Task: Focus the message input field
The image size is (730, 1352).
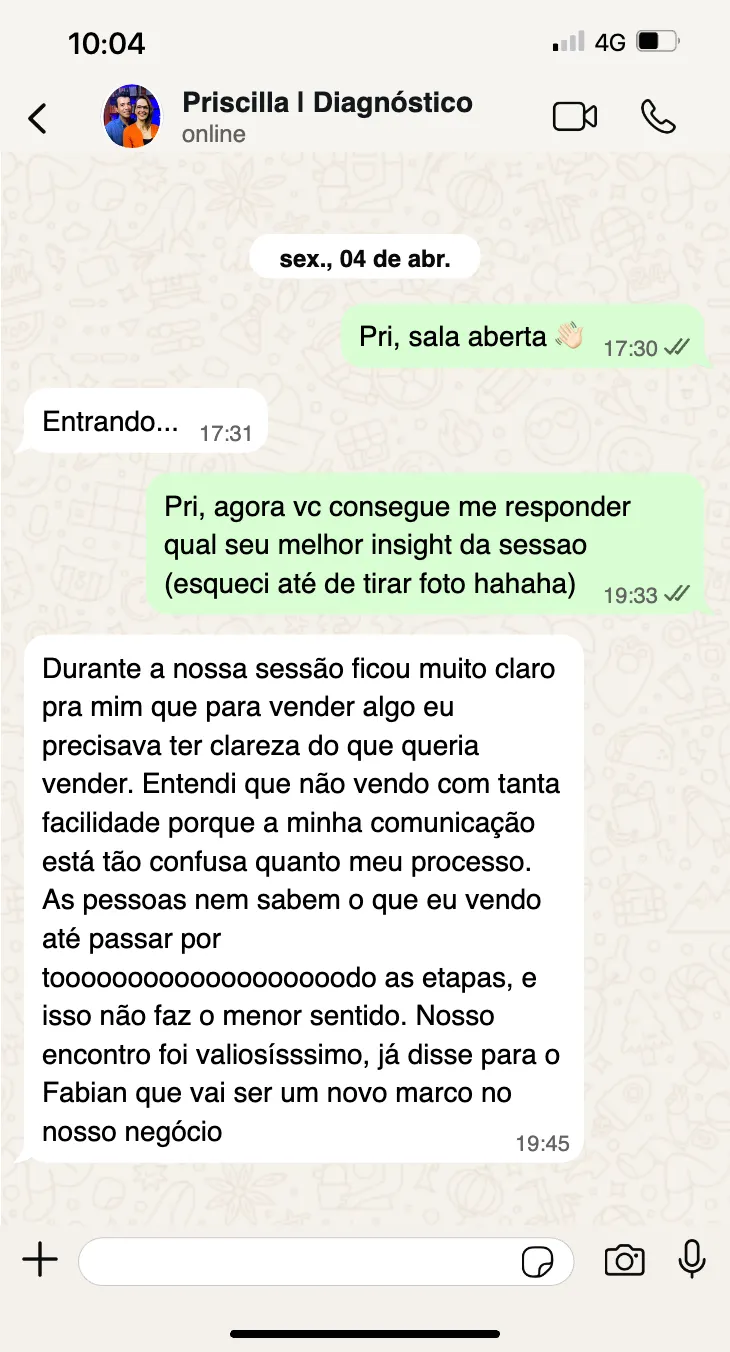Action: 300,1261
